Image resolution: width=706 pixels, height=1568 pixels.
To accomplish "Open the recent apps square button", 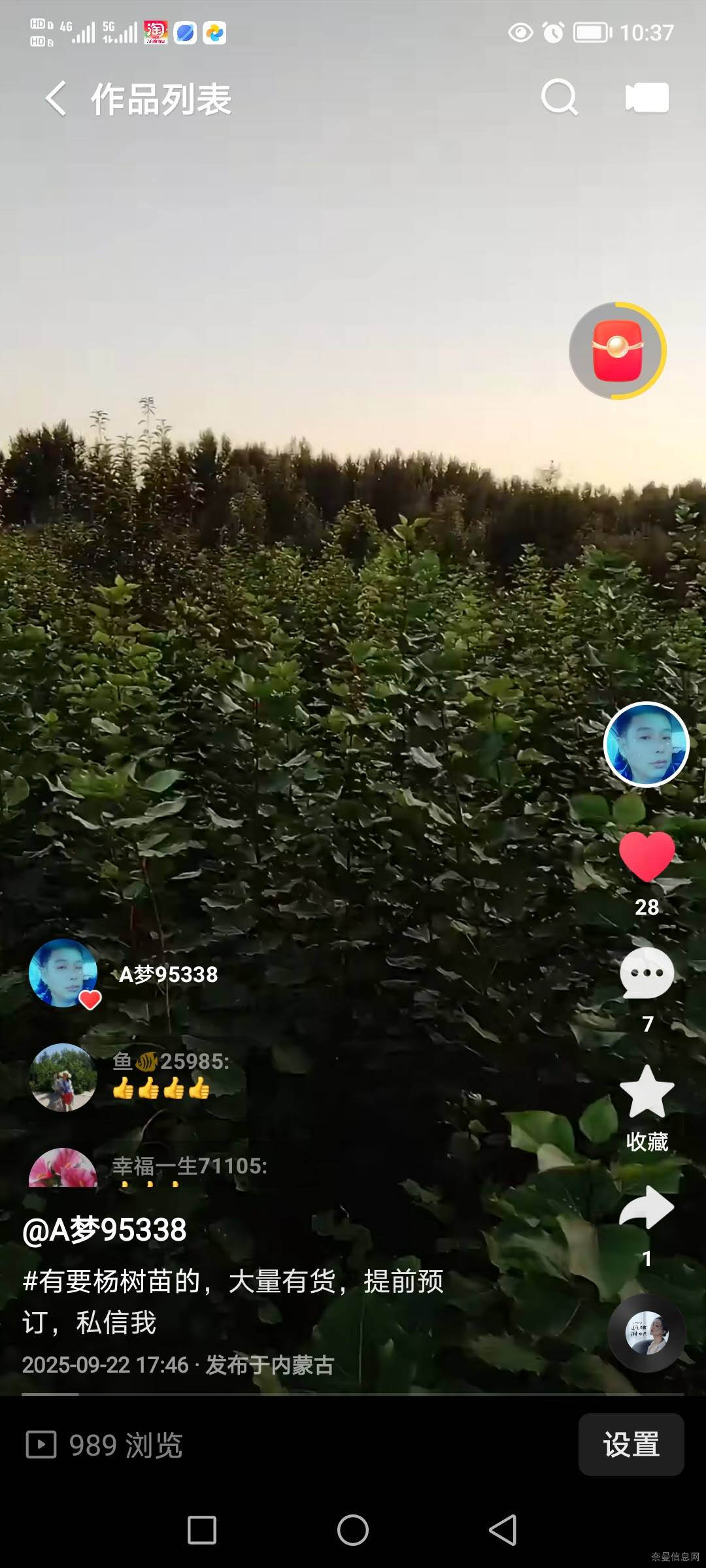I will [202, 1530].
